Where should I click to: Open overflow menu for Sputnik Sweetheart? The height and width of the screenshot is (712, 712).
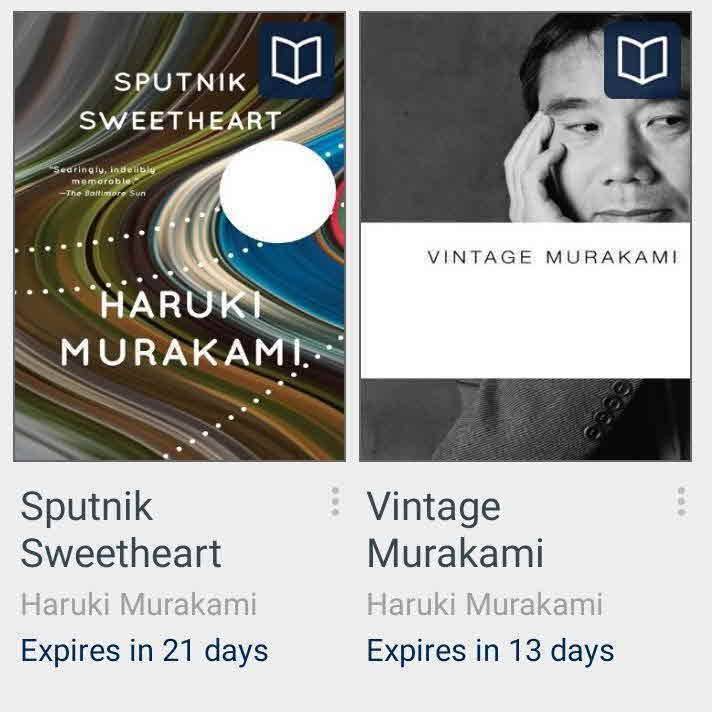click(x=335, y=502)
